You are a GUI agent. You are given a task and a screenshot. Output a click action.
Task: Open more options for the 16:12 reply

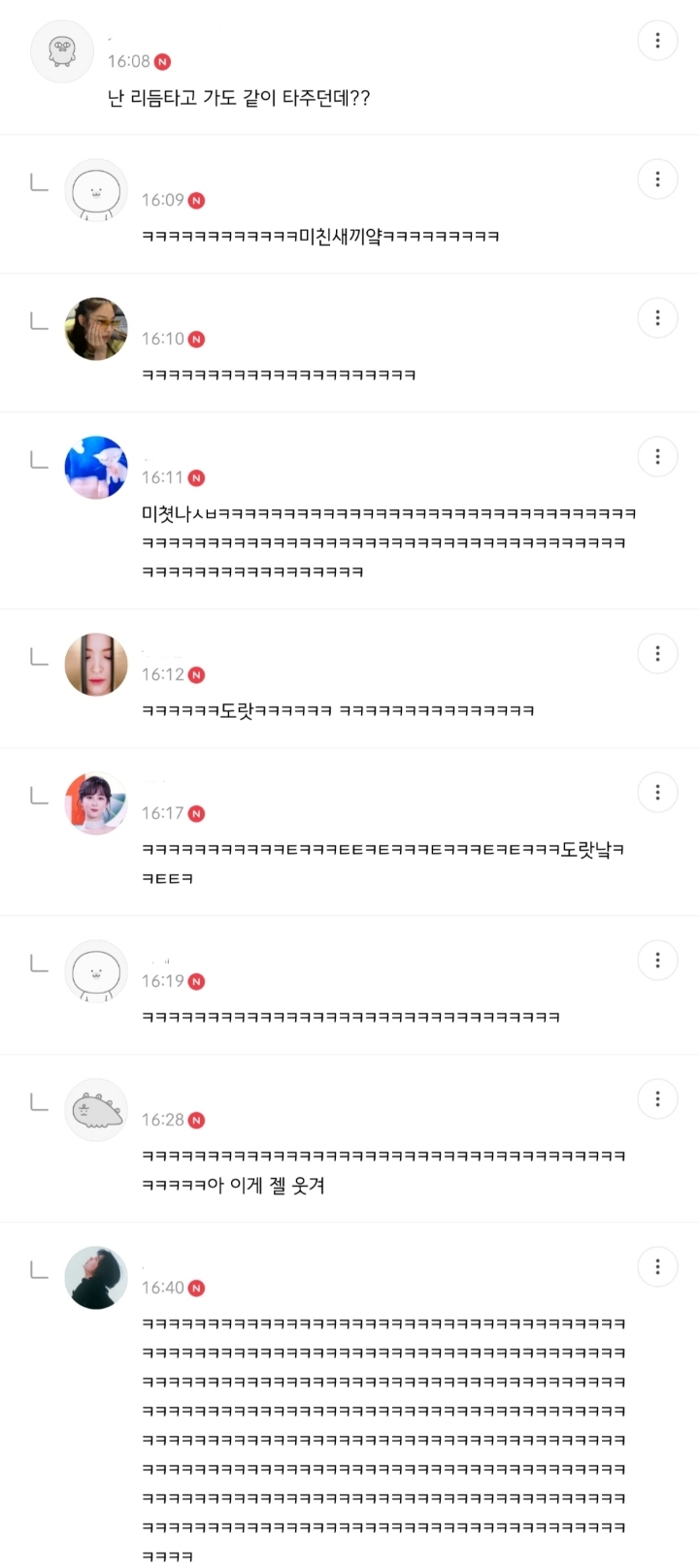coord(657,654)
